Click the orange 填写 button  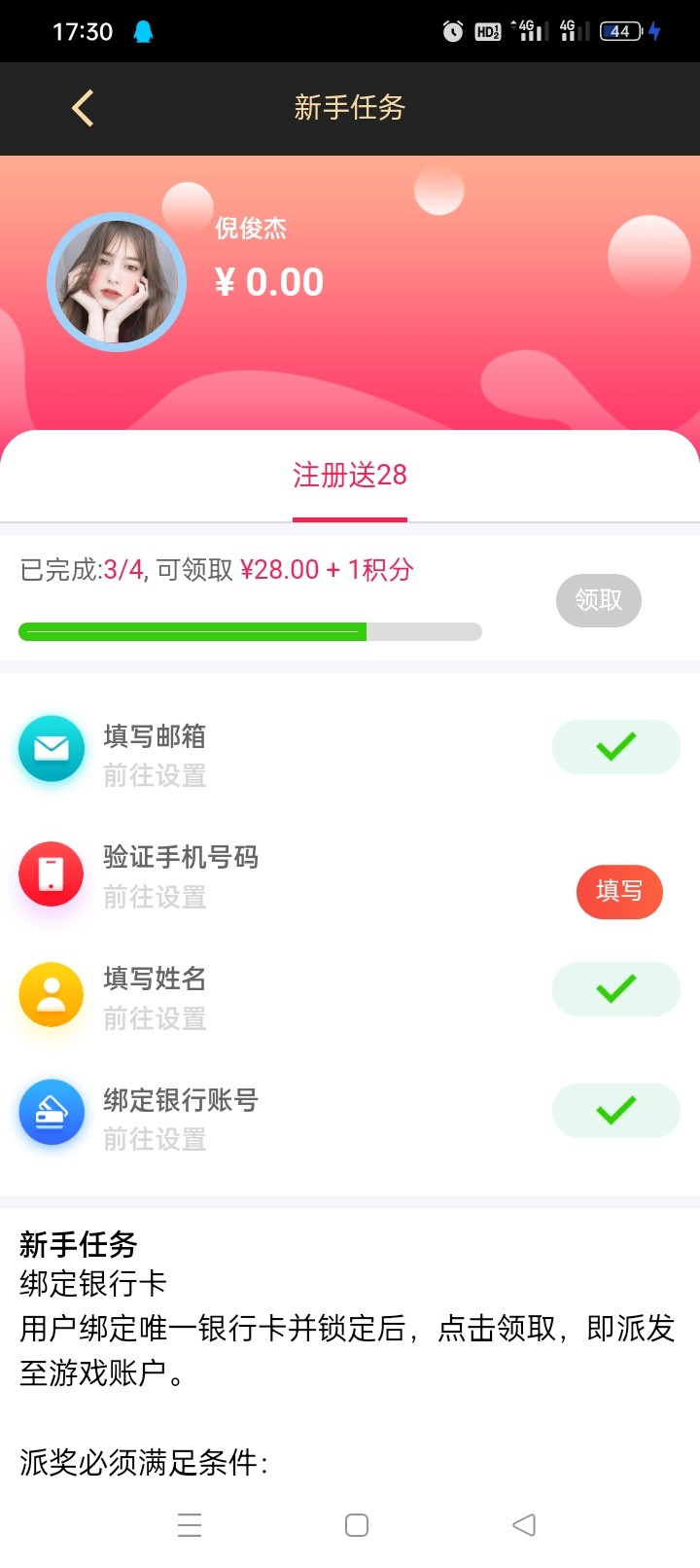[x=619, y=892]
